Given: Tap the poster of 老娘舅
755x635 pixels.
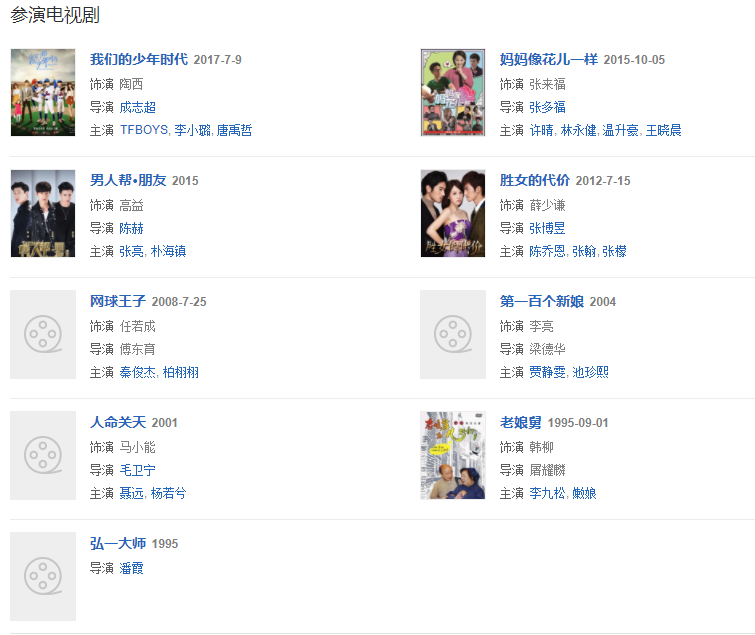Looking at the screenshot, I should [452, 455].
